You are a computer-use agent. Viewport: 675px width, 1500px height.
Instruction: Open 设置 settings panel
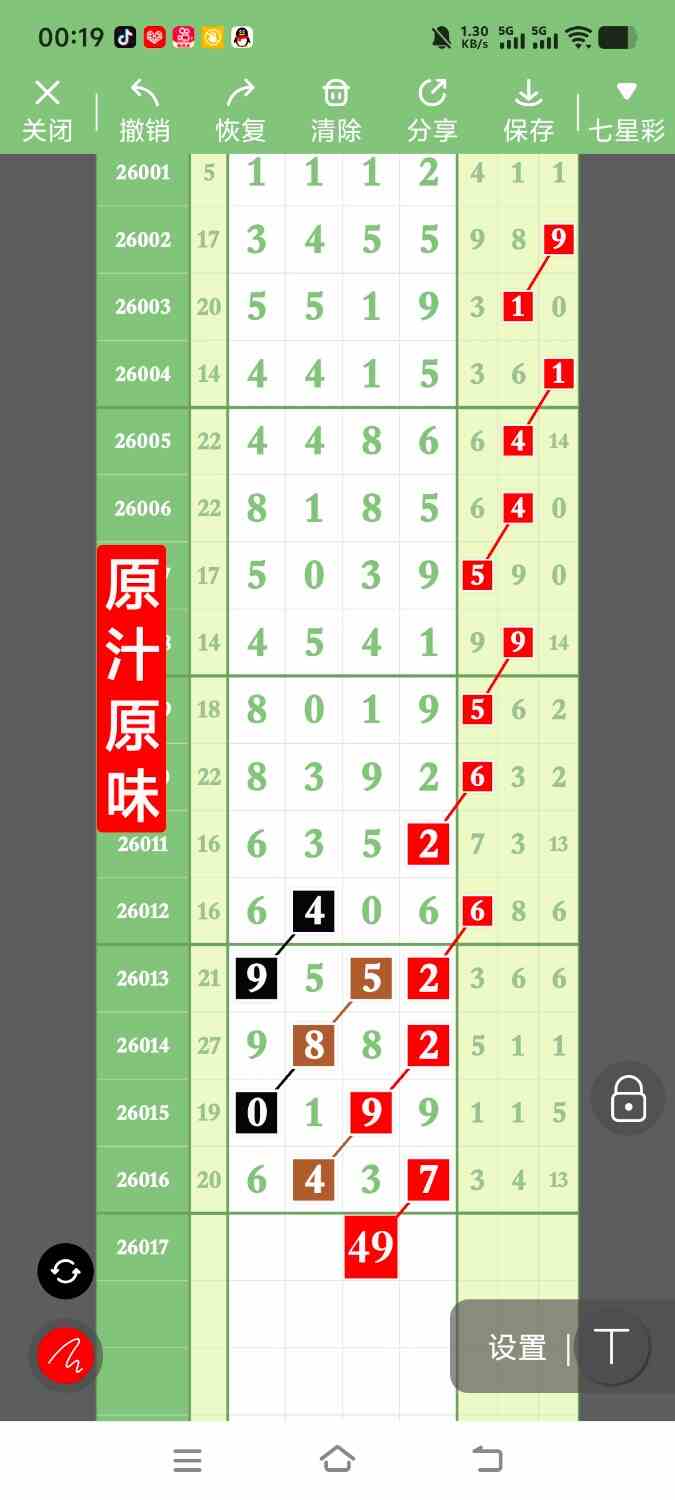point(517,1348)
